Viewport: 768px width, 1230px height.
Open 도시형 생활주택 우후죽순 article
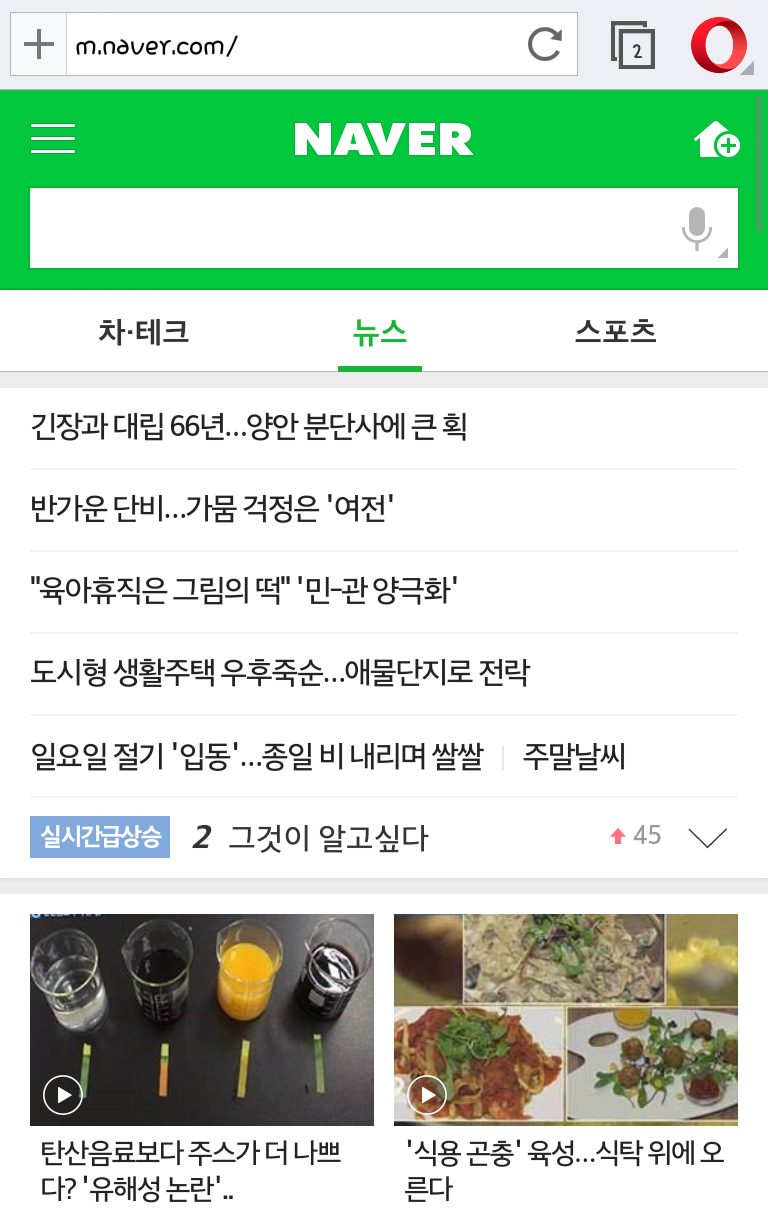280,673
